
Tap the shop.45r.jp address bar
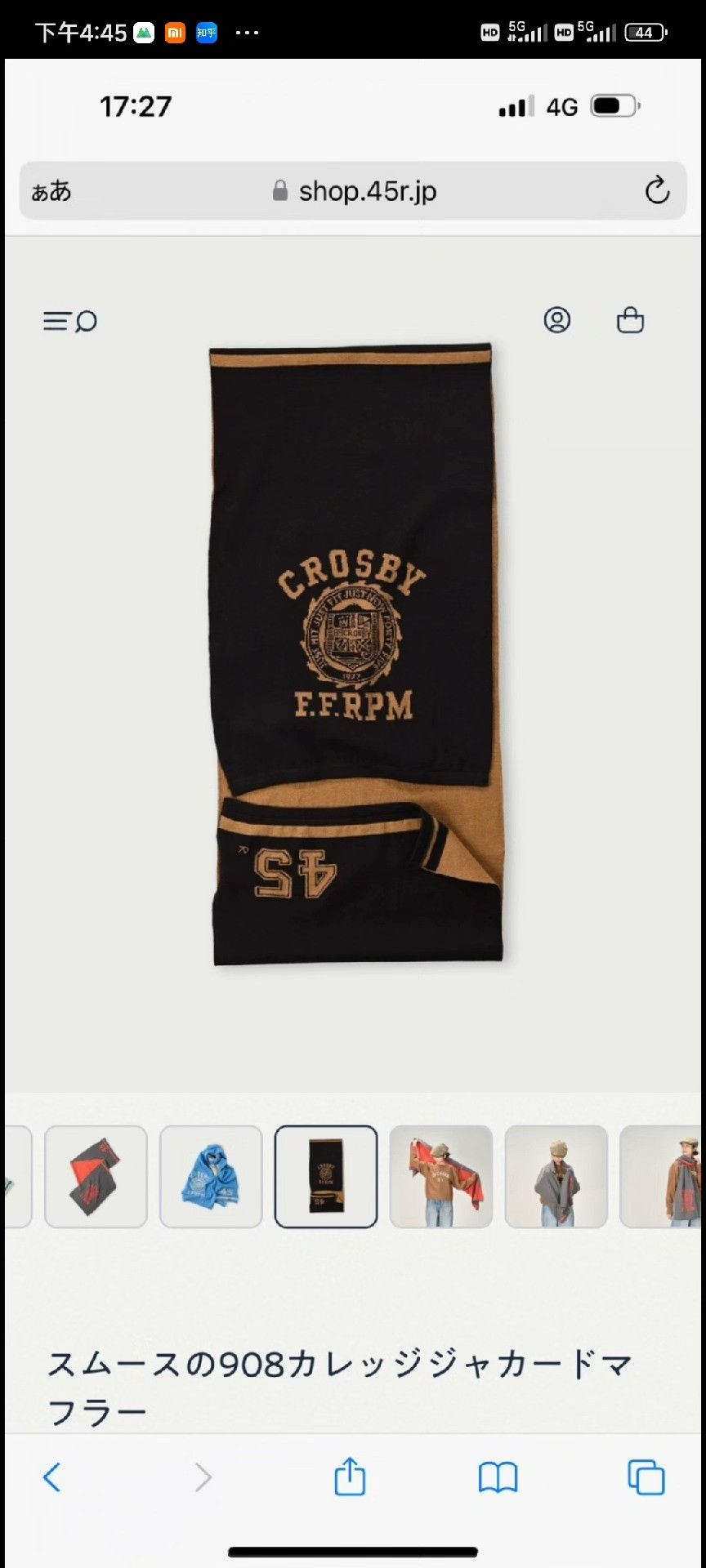(x=353, y=190)
